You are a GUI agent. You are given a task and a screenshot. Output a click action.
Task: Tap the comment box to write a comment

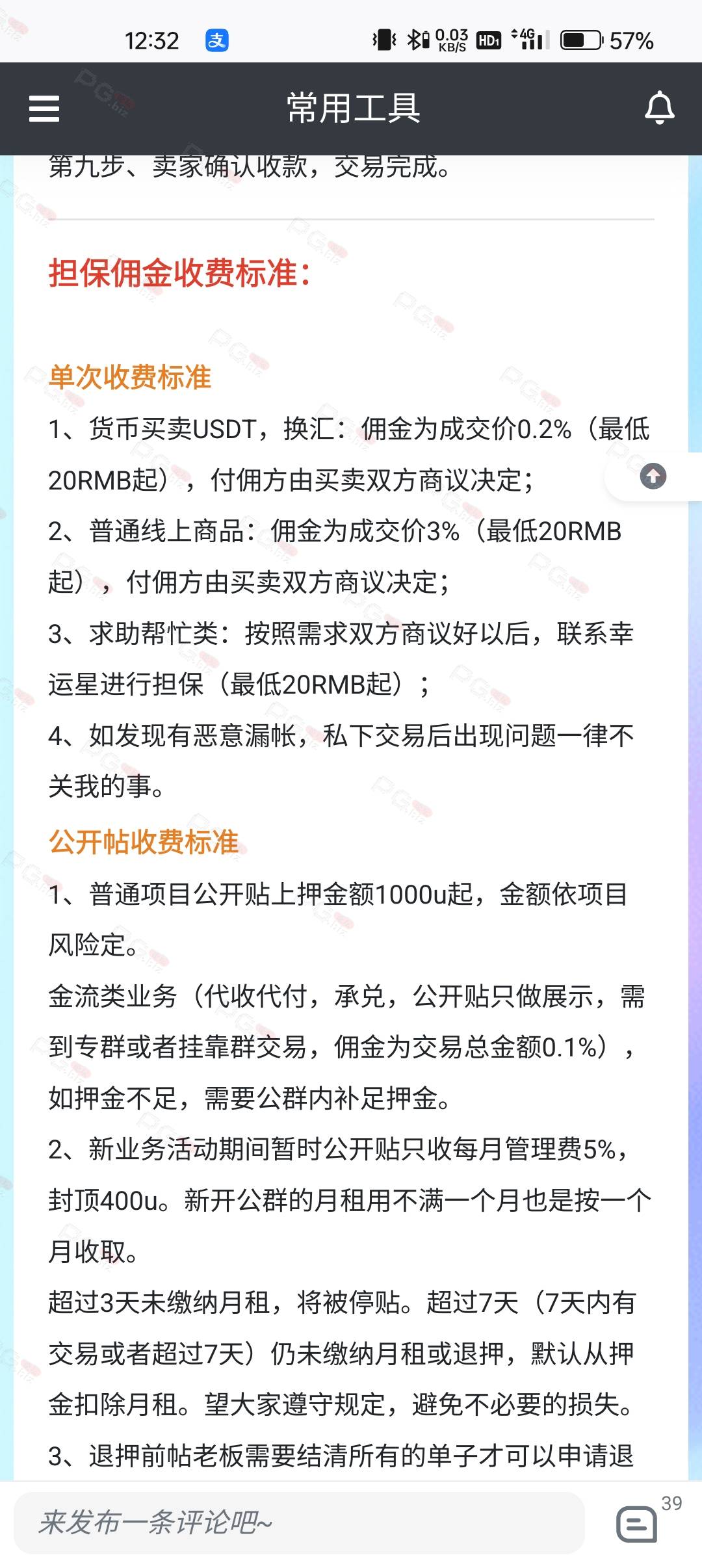pyautogui.click(x=299, y=1522)
